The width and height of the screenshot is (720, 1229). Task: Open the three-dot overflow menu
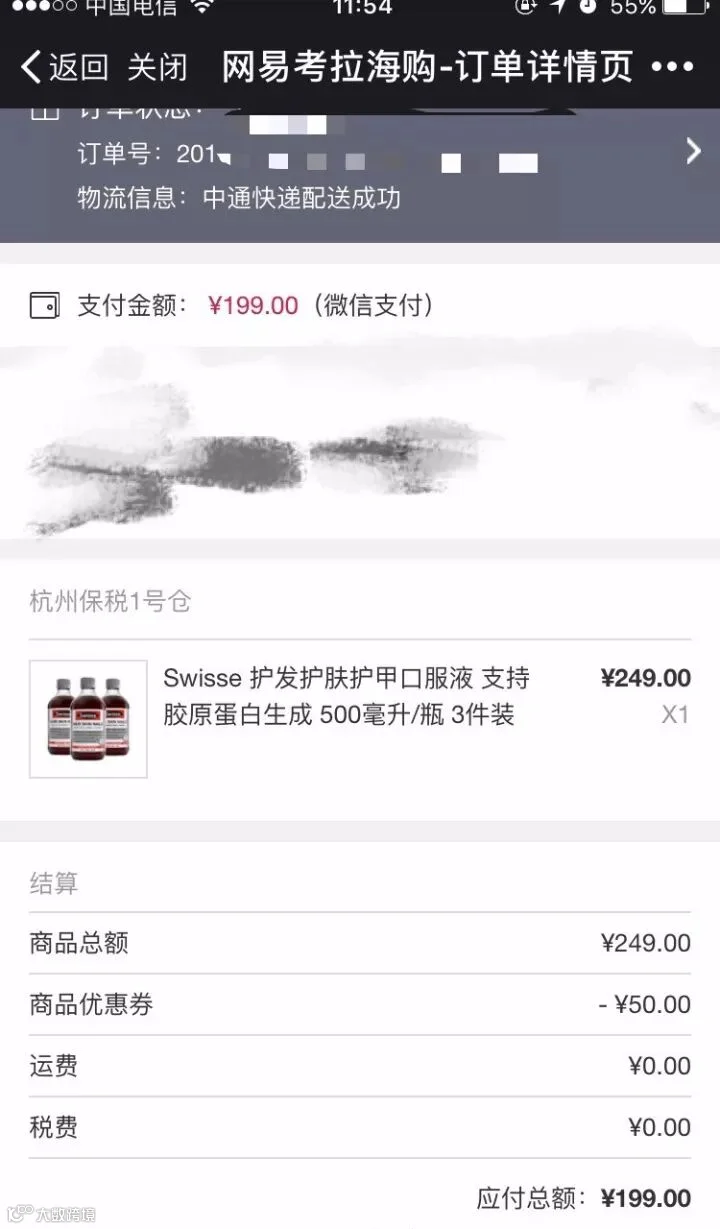pyautogui.click(x=672, y=67)
